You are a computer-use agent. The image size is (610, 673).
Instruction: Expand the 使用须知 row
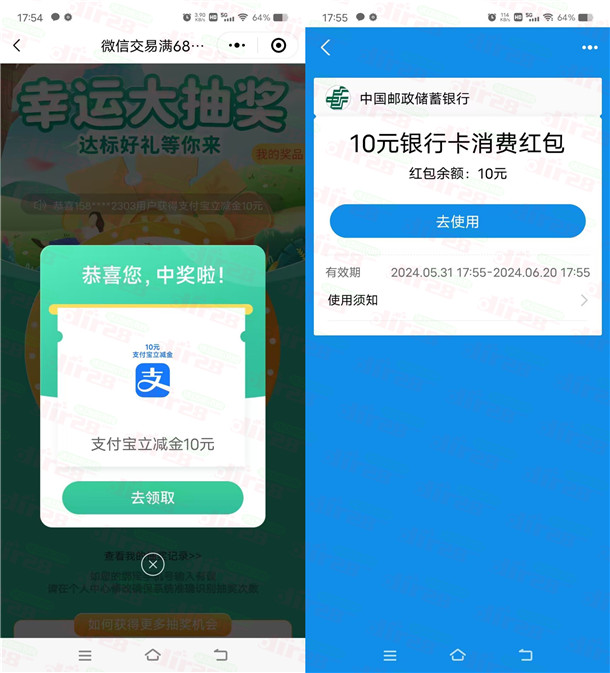click(x=457, y=300)
